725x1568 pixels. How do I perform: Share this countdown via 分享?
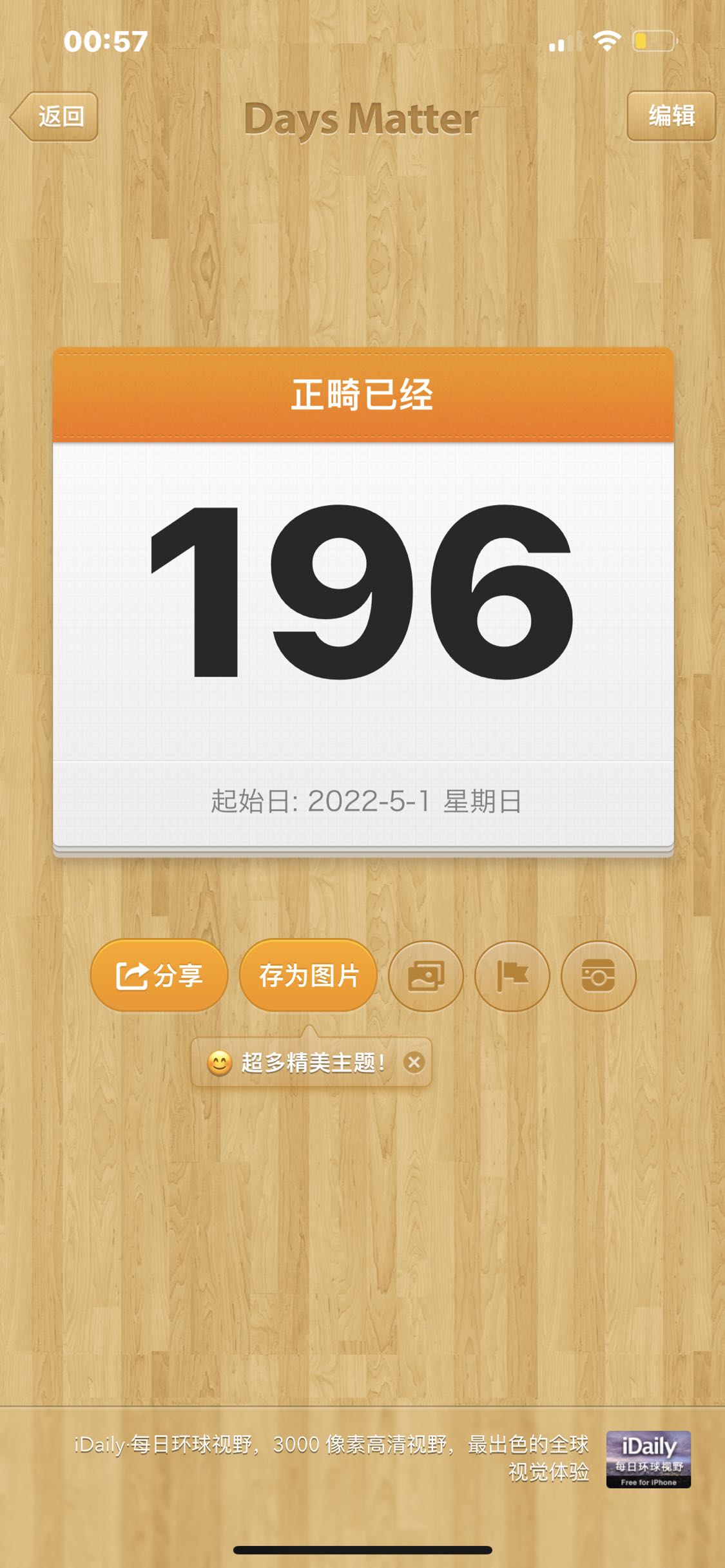point(159,975)
